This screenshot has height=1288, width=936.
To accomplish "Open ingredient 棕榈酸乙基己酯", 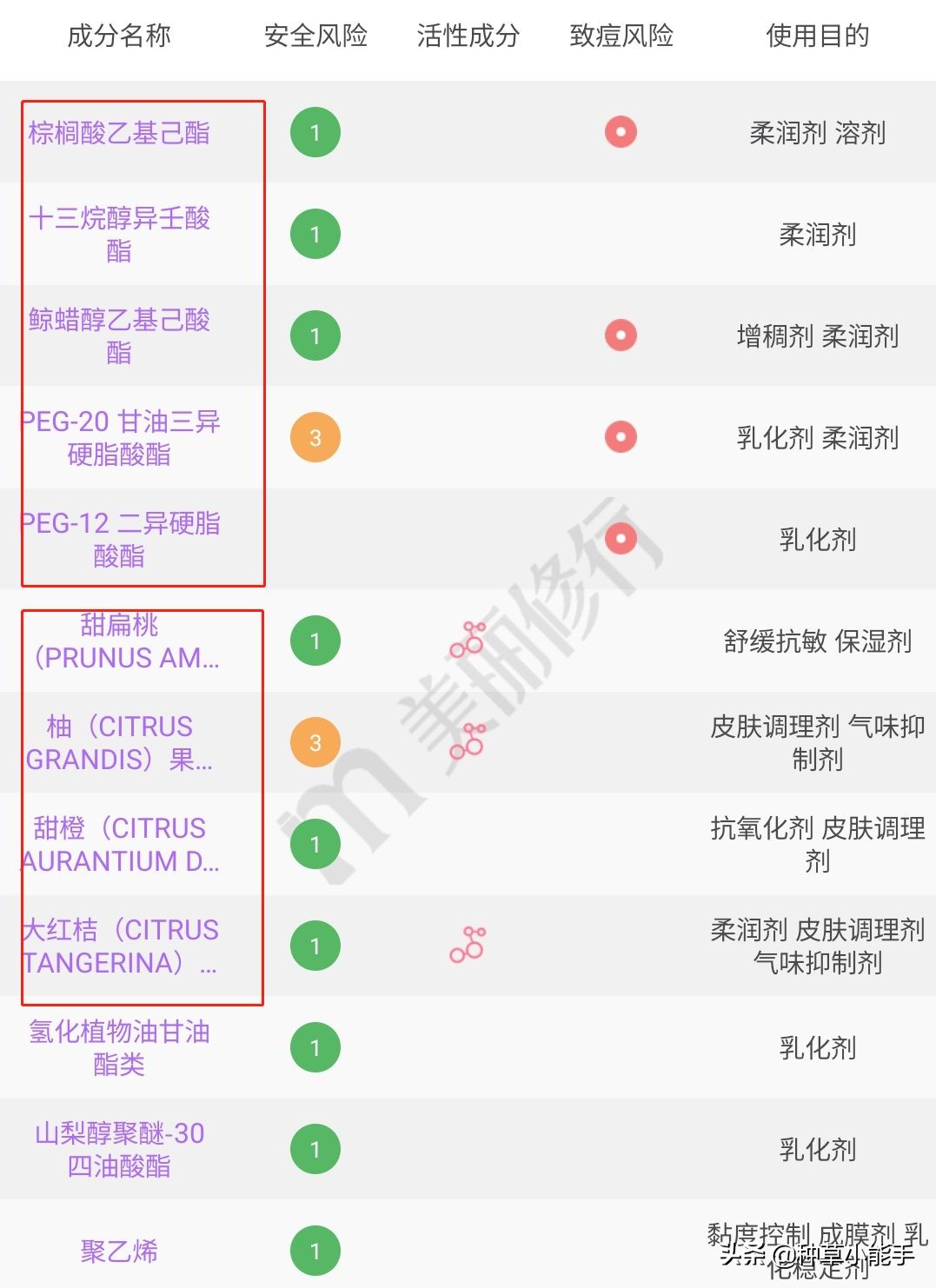I will coord(119,133).
